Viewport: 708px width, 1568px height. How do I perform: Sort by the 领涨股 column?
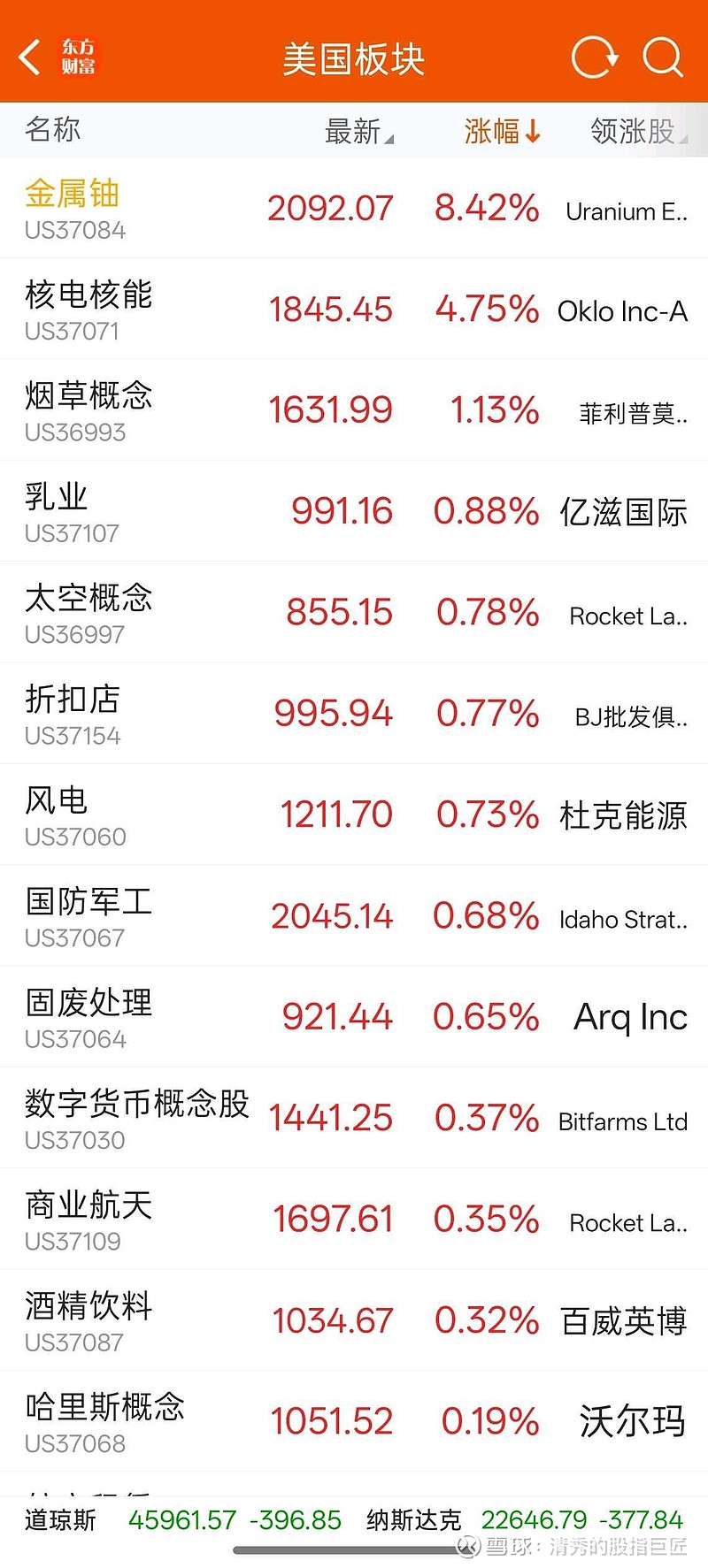[x=637, y=131]
